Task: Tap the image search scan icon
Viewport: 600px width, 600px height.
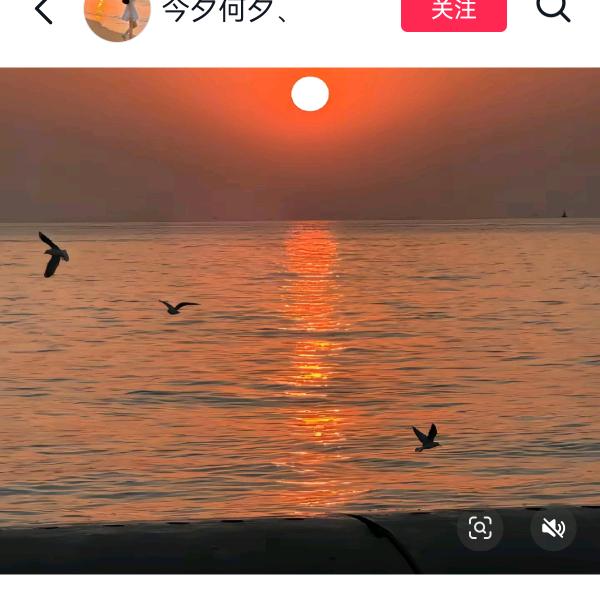Action: click(x=480, y=528)
